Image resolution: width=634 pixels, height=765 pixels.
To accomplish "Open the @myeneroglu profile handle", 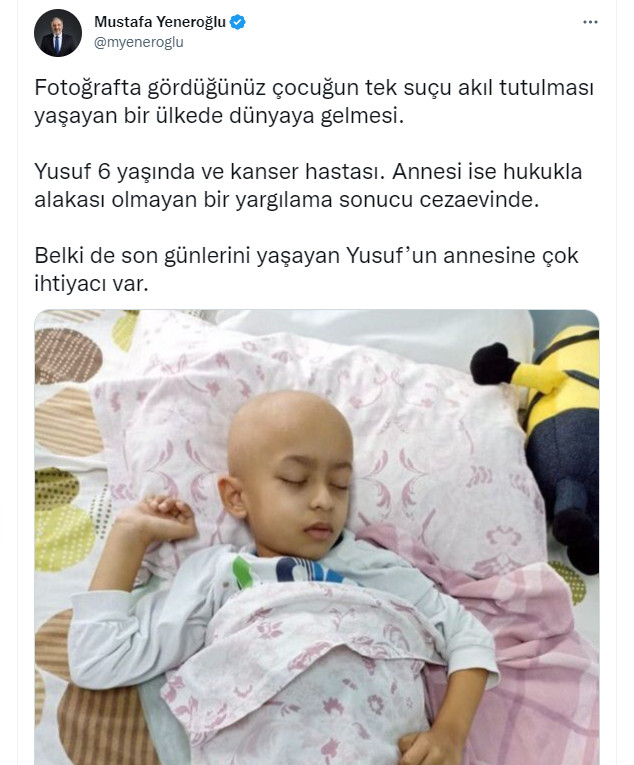I will pos(139,42).
